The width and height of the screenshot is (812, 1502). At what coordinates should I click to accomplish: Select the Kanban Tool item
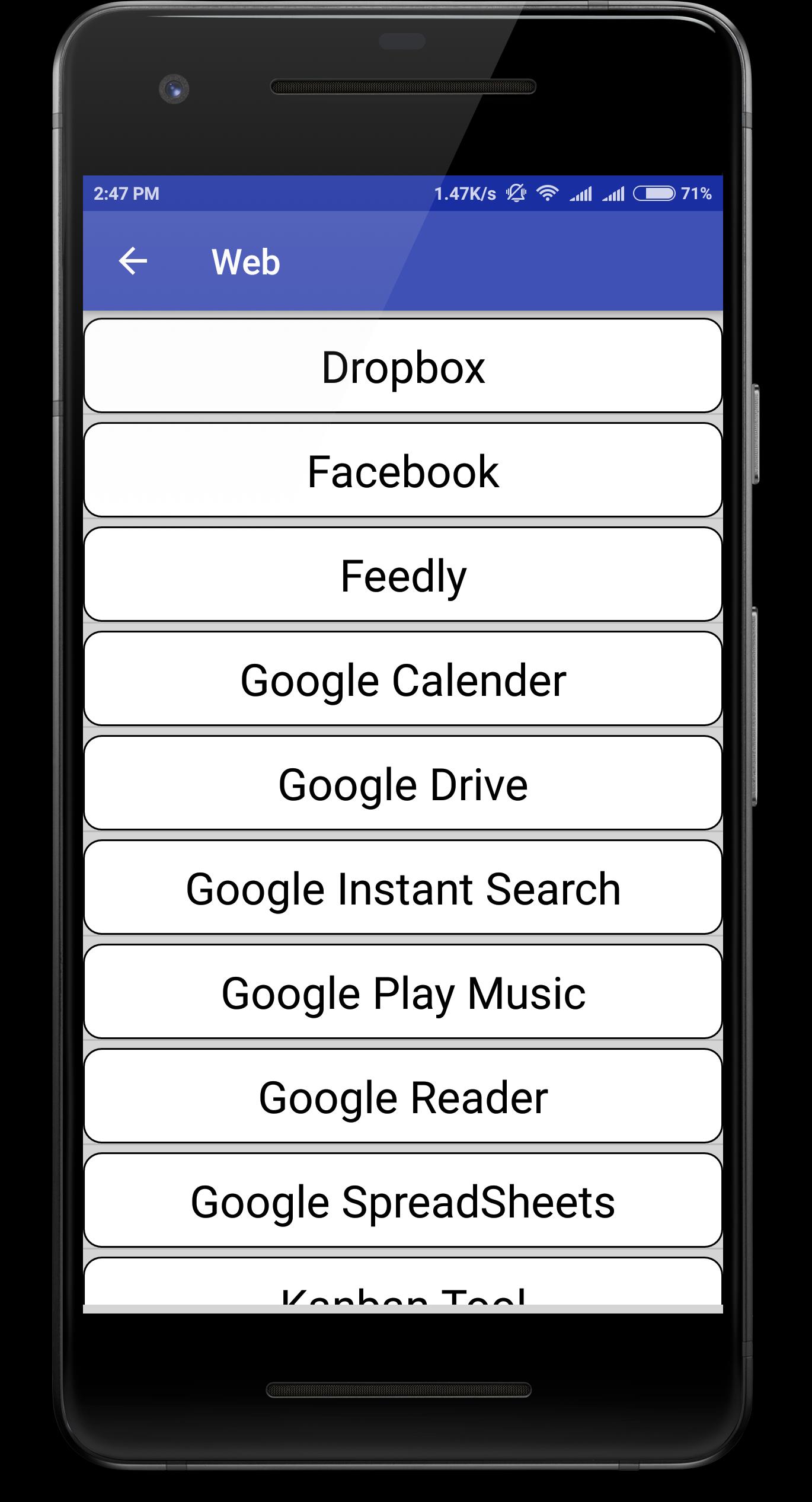pos(403,1285)
